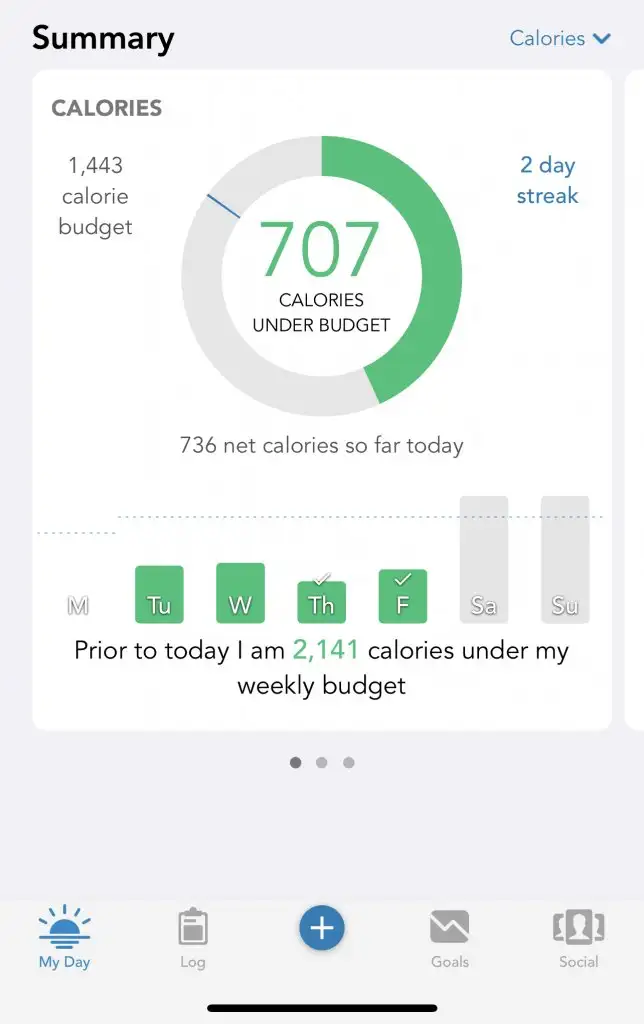Viewport: 644px width, 1024px height.
Task: Select the Tu day bar
Action: pos(159,595)
